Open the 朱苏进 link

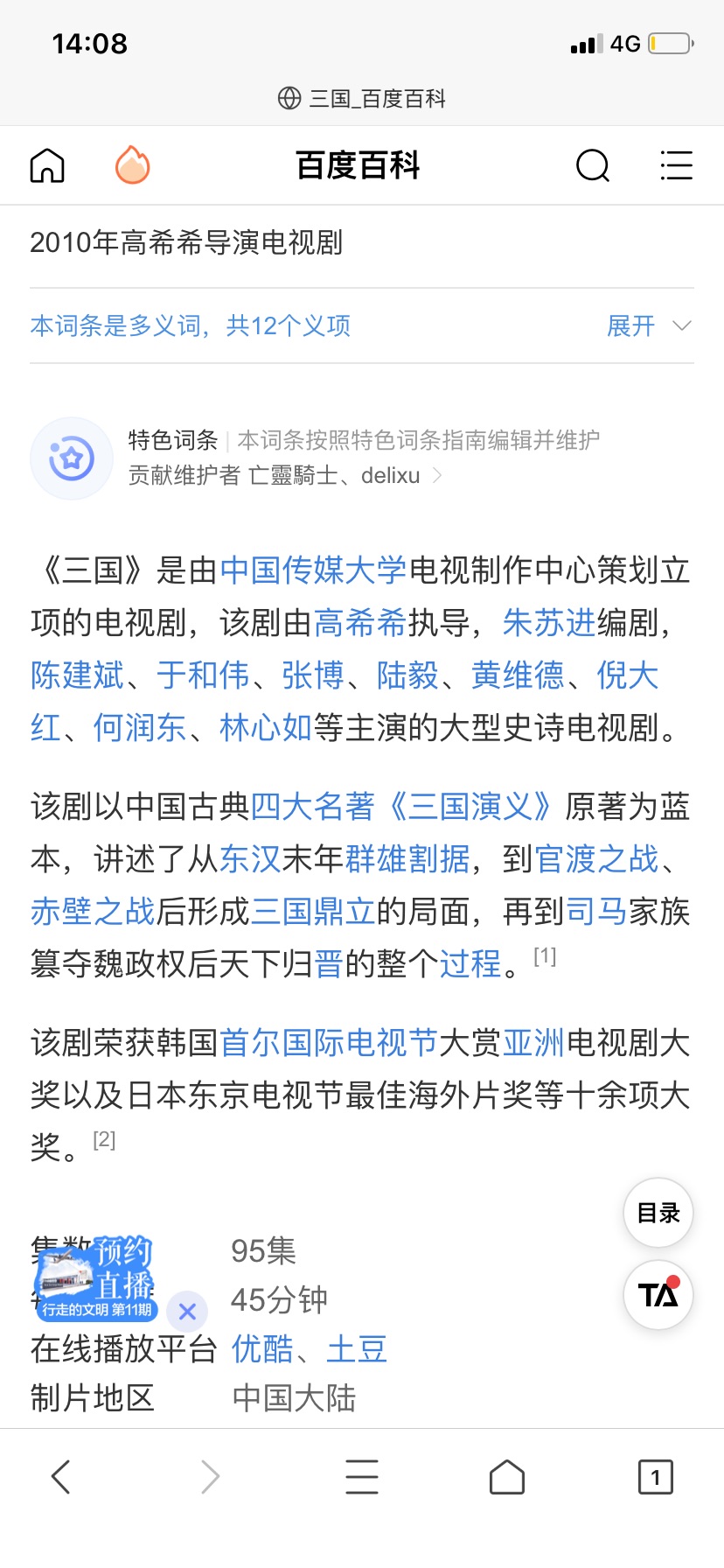point(549,623)
